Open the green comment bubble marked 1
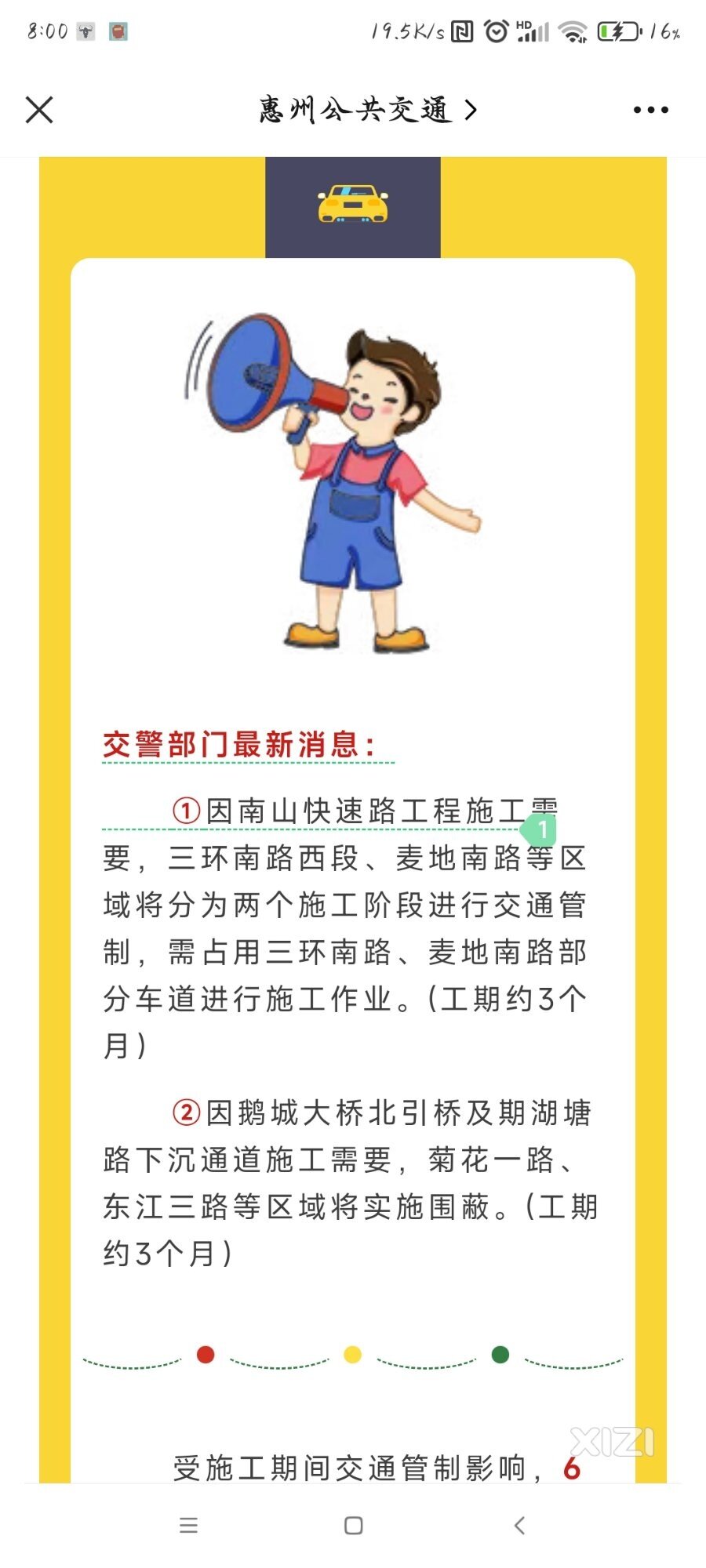Image resolution: width=706 pixels, height=1568 pixels. [540, 829]
